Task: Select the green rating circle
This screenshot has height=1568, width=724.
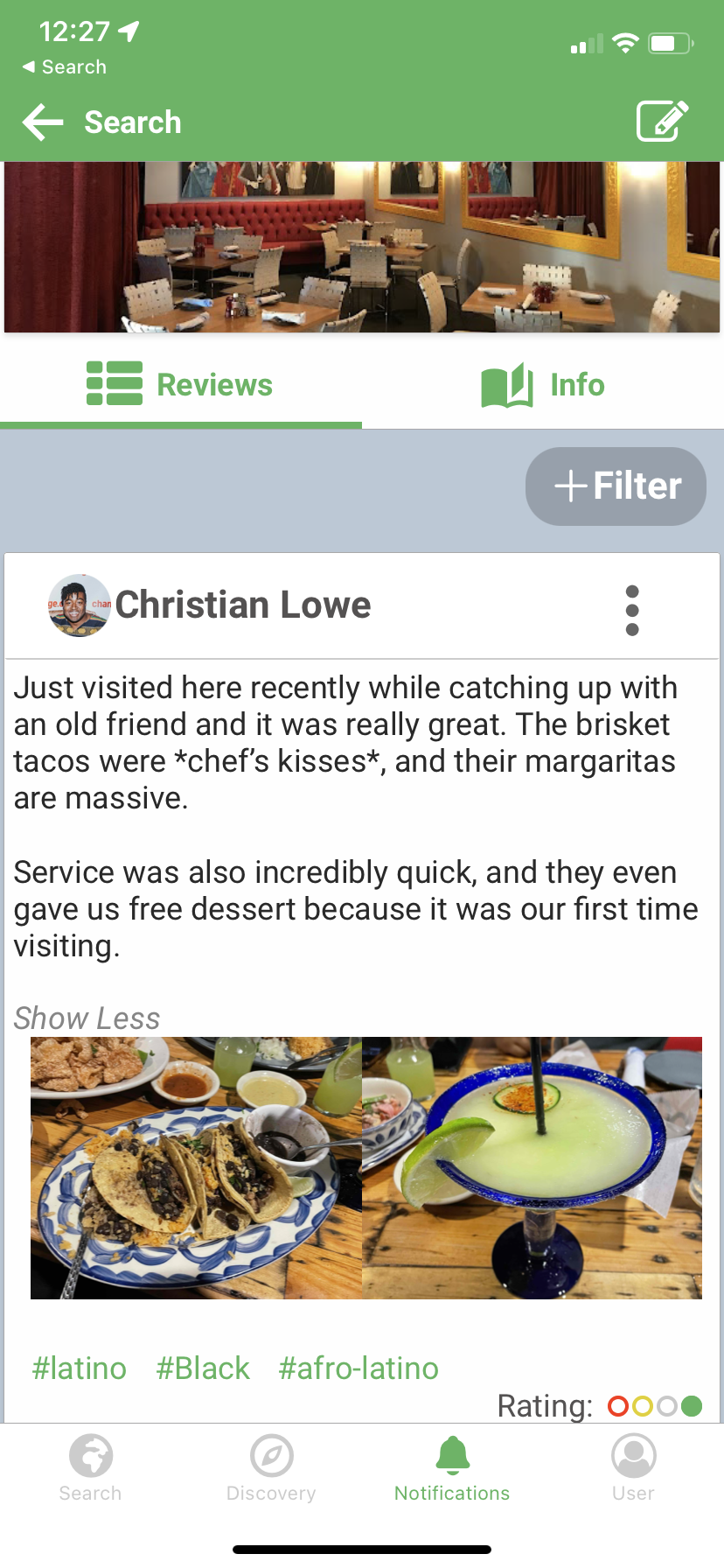Action: tap(690, 1406)
